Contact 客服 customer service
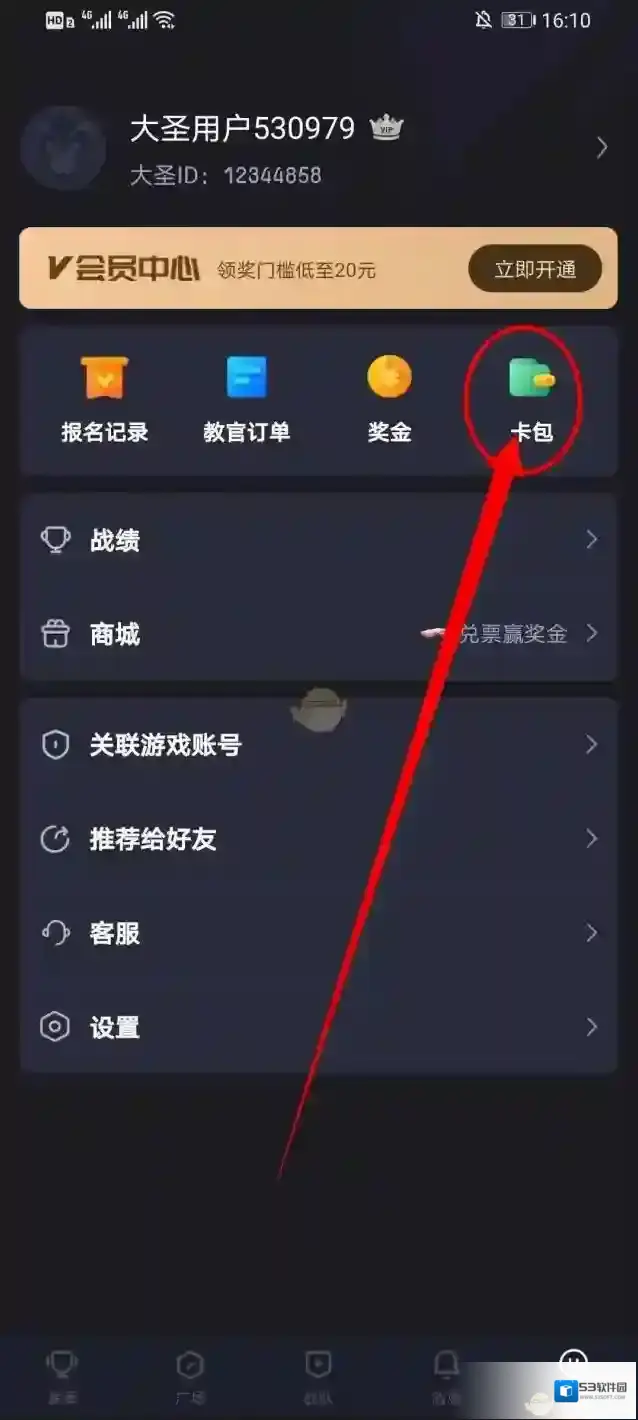The height and width of the screenshot is (1420, 638). [318, 933]
